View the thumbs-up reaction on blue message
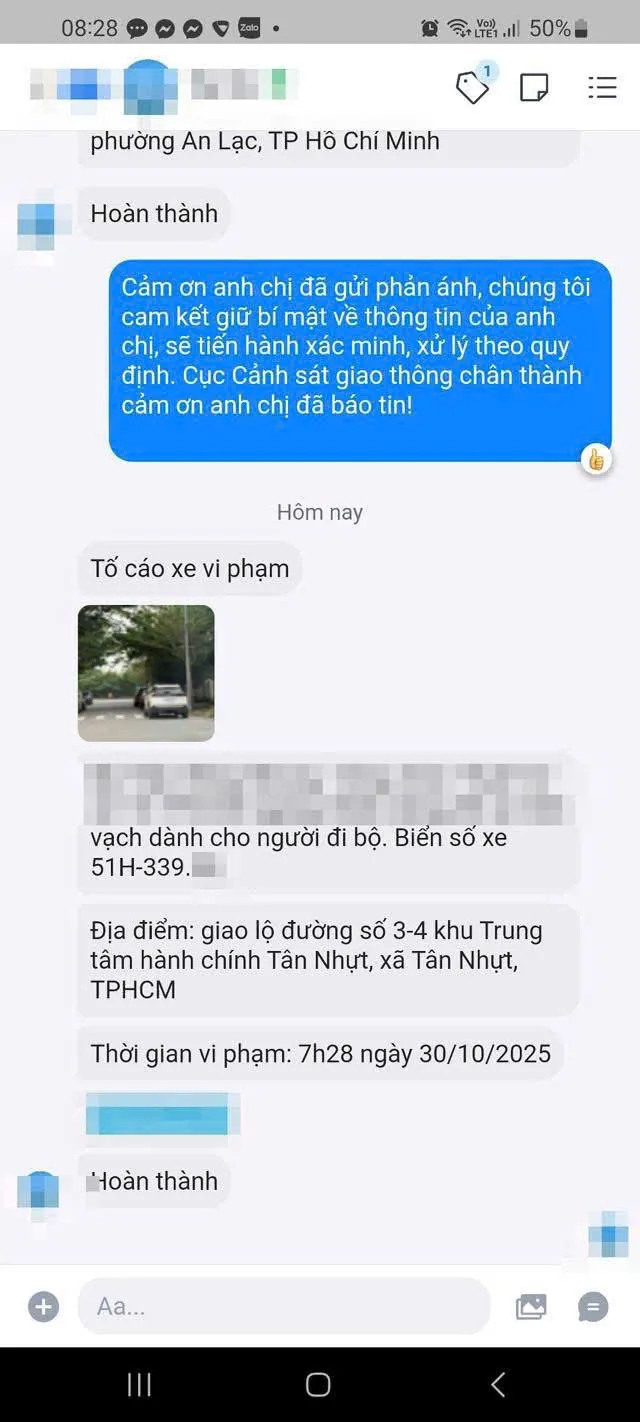This screenshot has width=640, height=1422. [x=596, y=460]
